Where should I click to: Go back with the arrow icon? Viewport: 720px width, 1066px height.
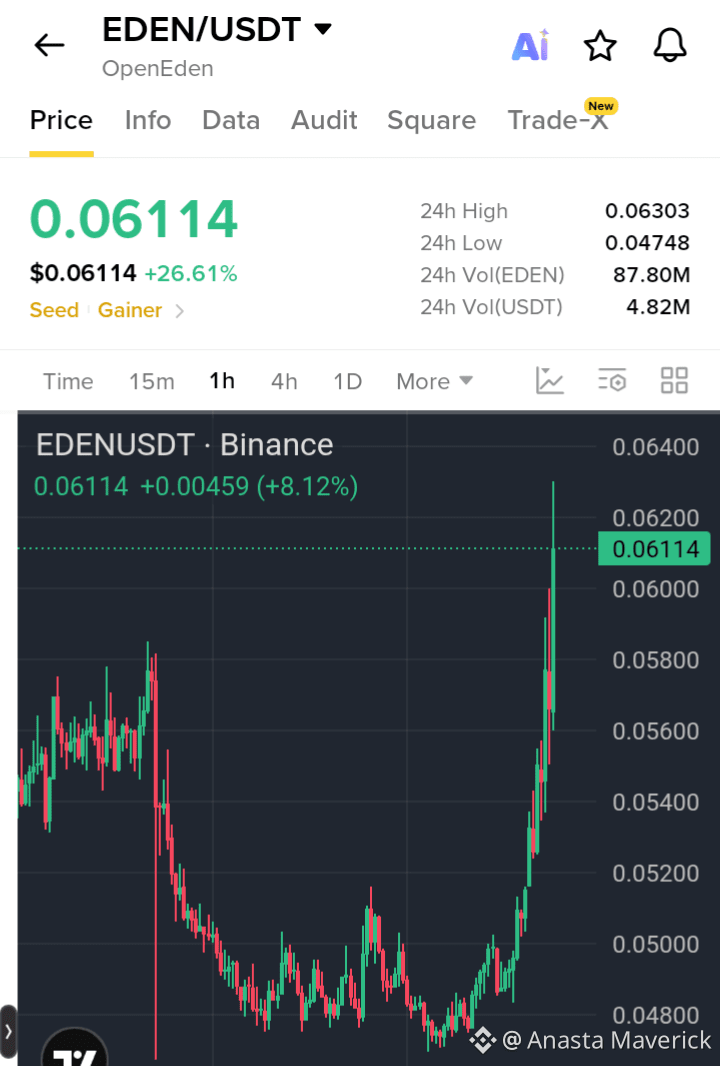(49, 46)
